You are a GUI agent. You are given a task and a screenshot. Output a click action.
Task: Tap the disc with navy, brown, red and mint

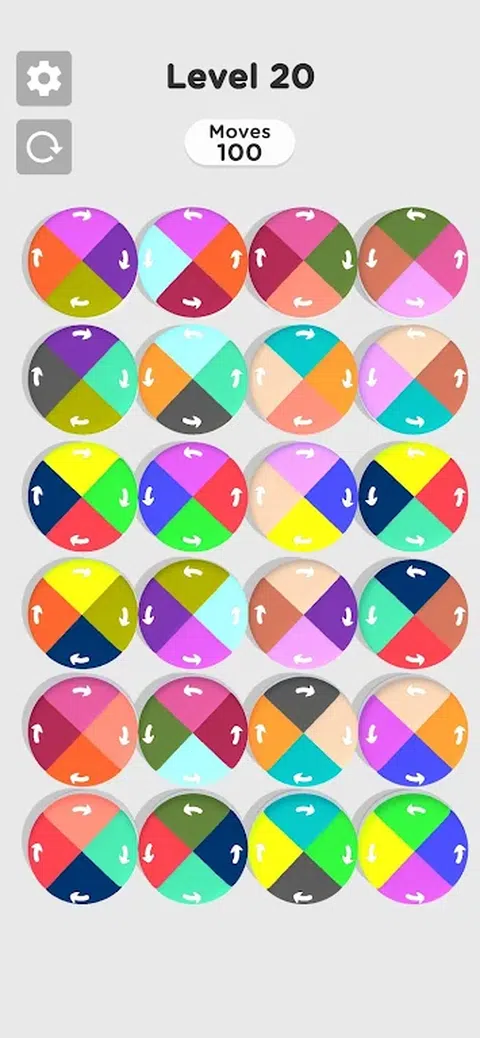pos(413,614)
